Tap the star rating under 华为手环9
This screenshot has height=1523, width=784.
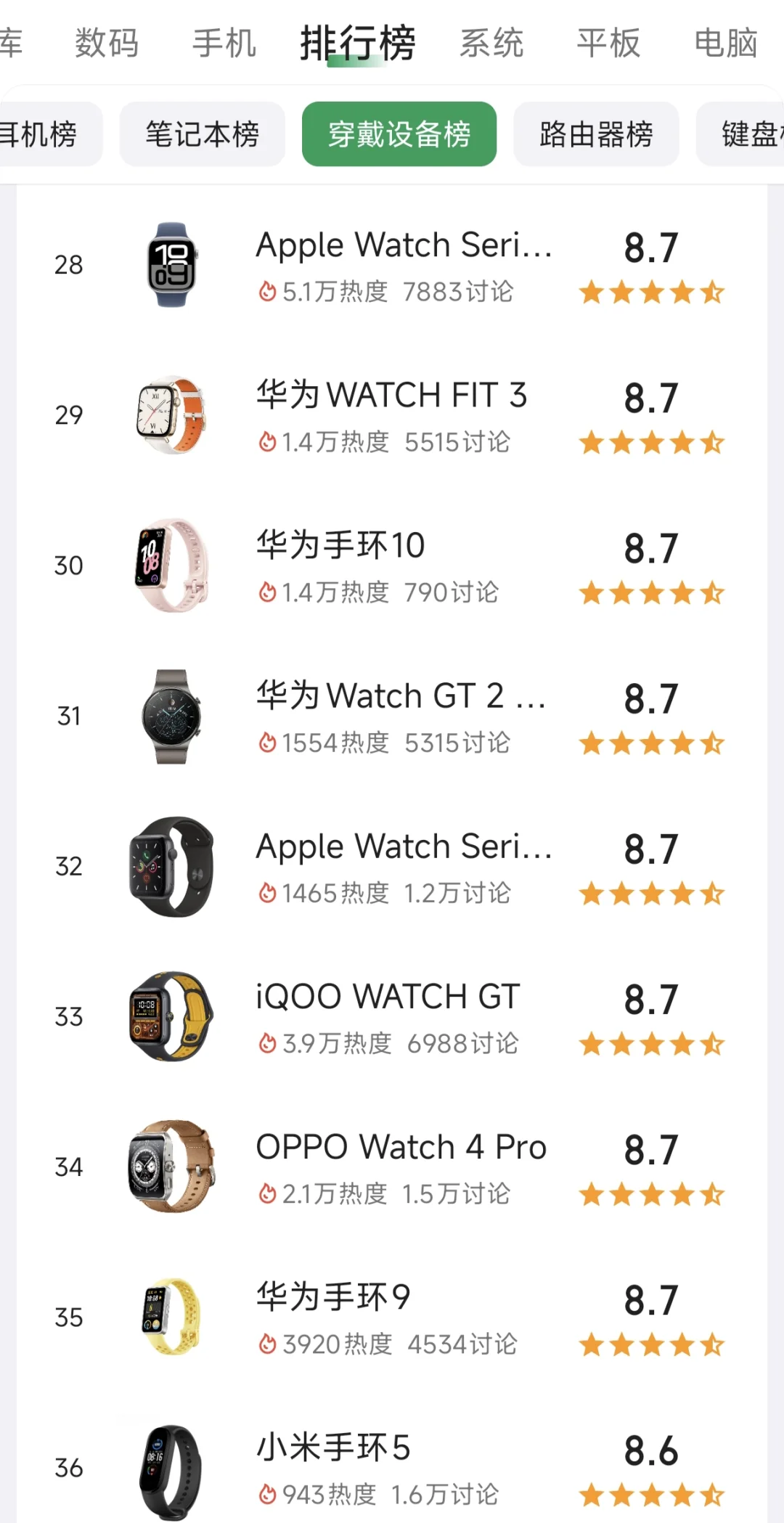[651, 1344]
